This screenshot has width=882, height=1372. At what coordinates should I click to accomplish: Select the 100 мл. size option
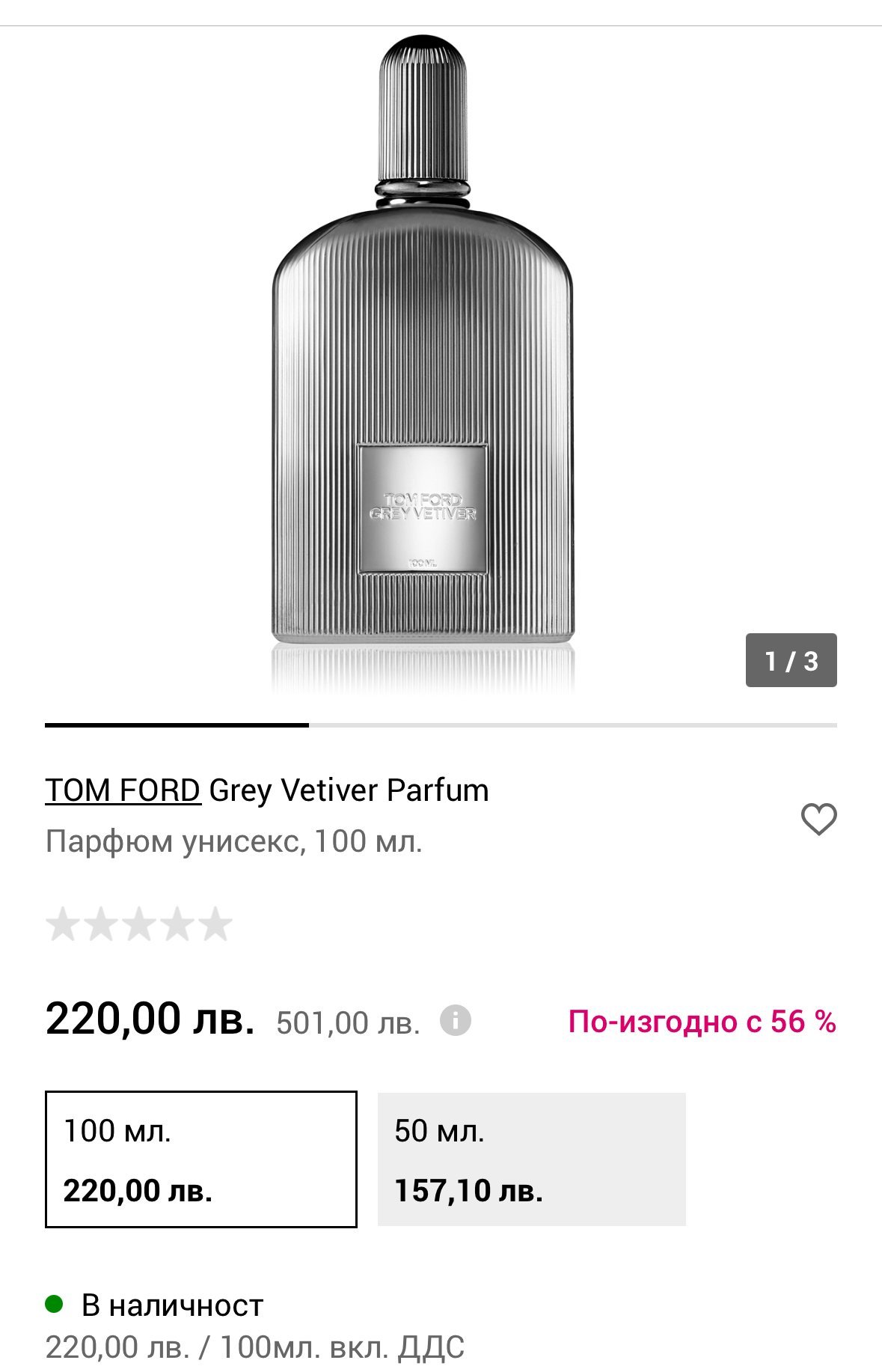coord(200,1159)
